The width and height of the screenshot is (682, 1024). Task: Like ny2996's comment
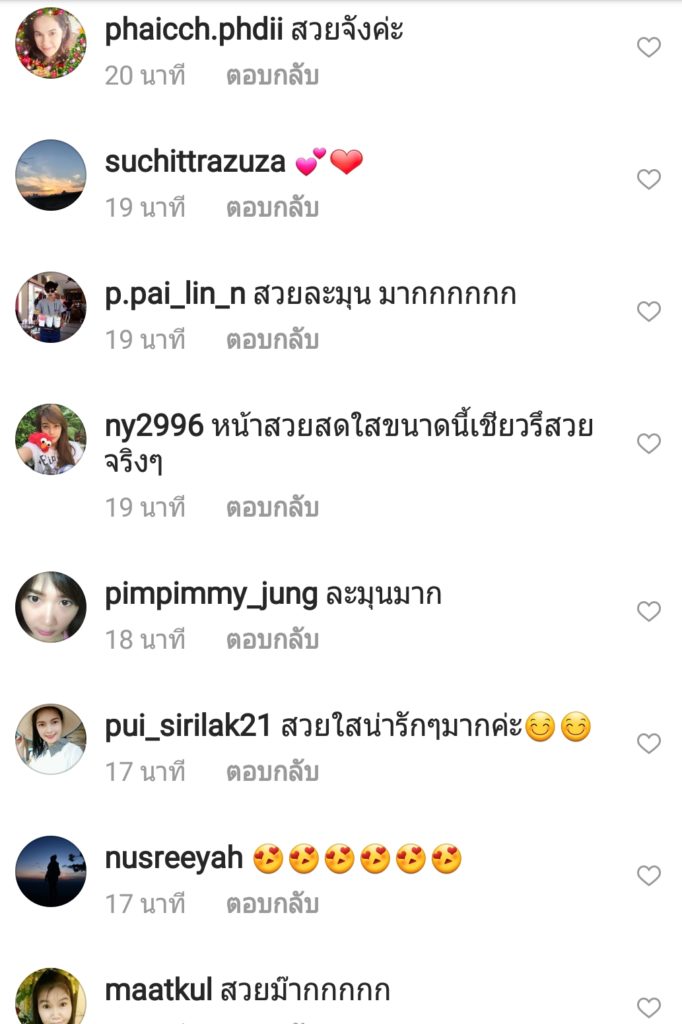pyautogui.click(x=649, y=443)
